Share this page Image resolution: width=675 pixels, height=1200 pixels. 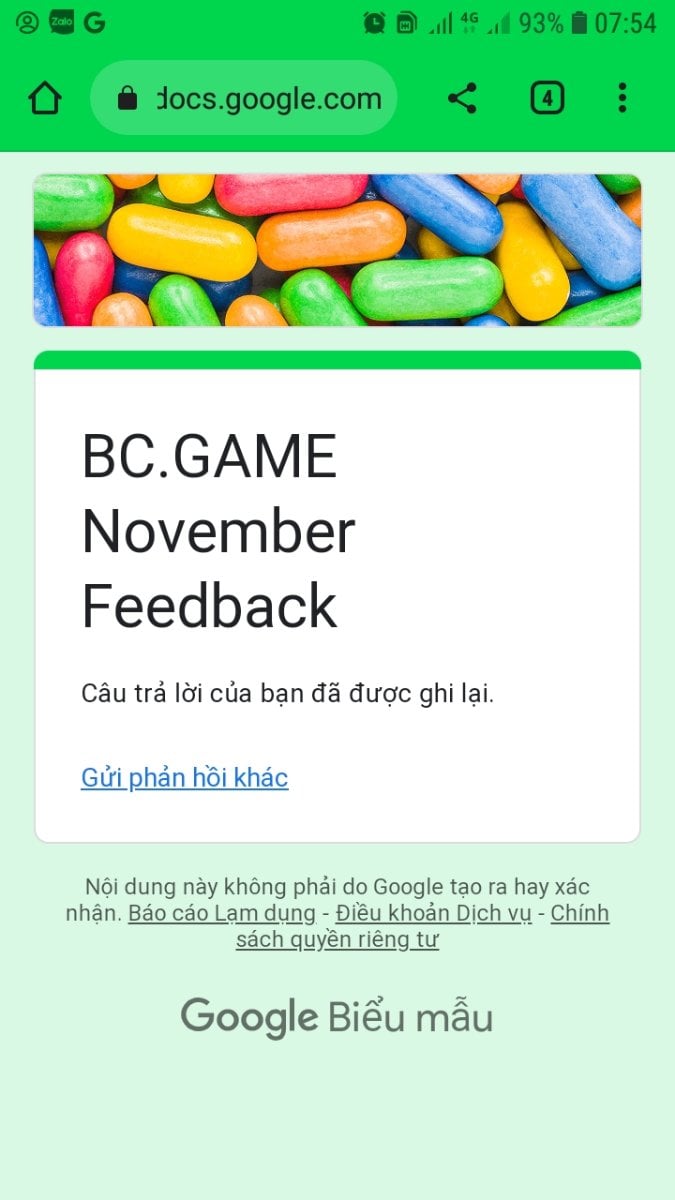[462, 98]
